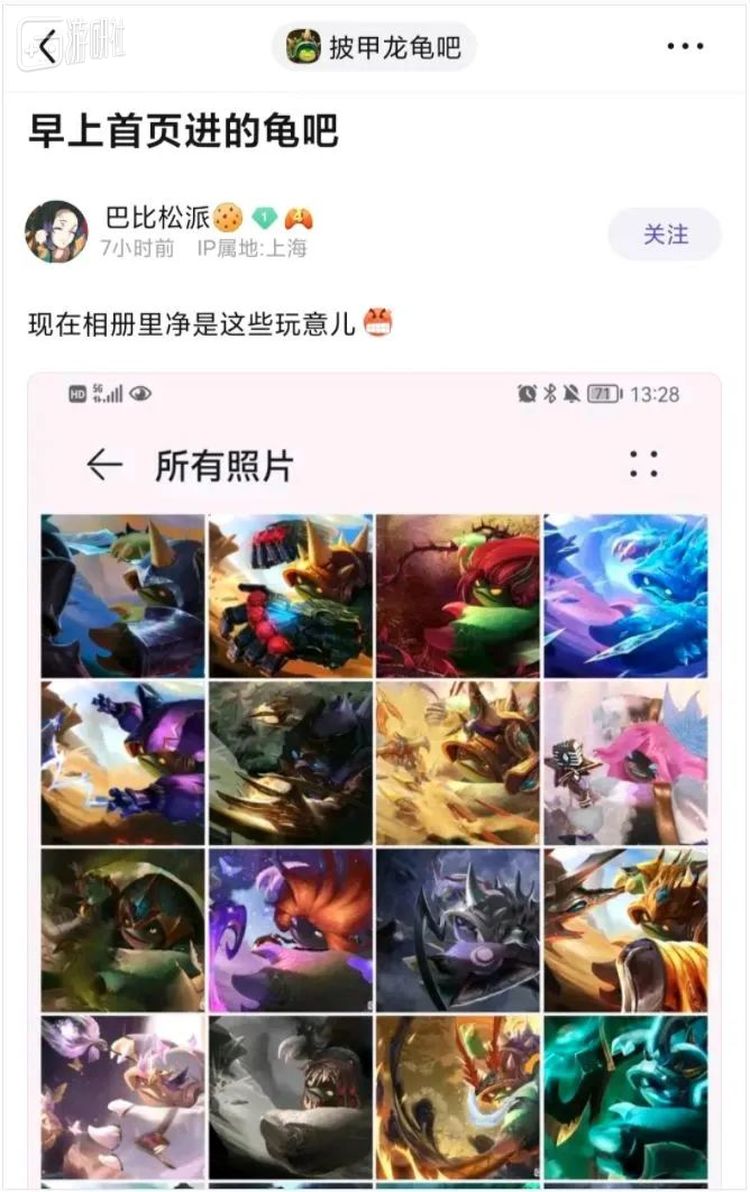
Task: View the posted album screenshot image
Action: 374,780
